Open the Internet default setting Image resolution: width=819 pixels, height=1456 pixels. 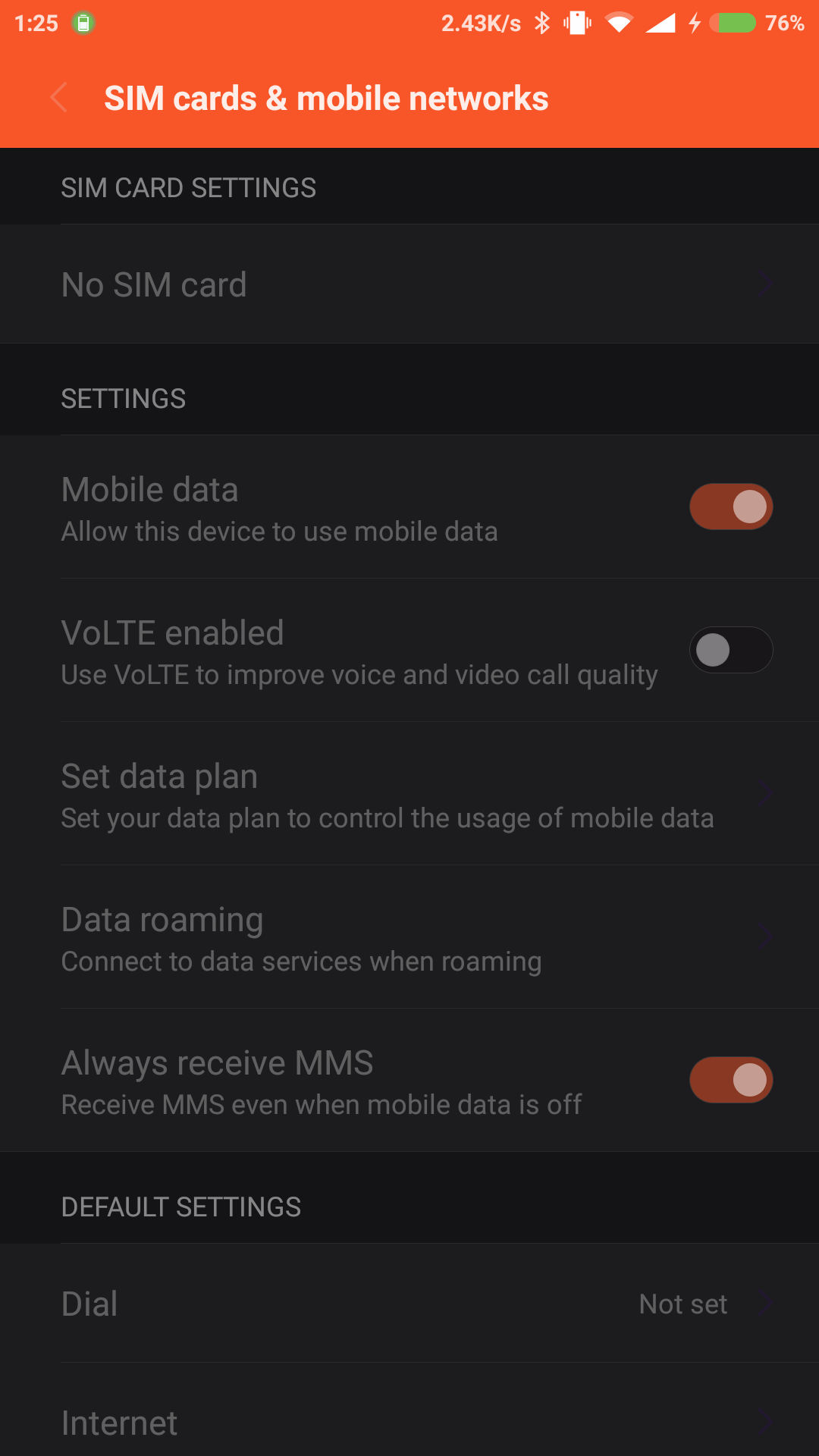click(409, 1422)
